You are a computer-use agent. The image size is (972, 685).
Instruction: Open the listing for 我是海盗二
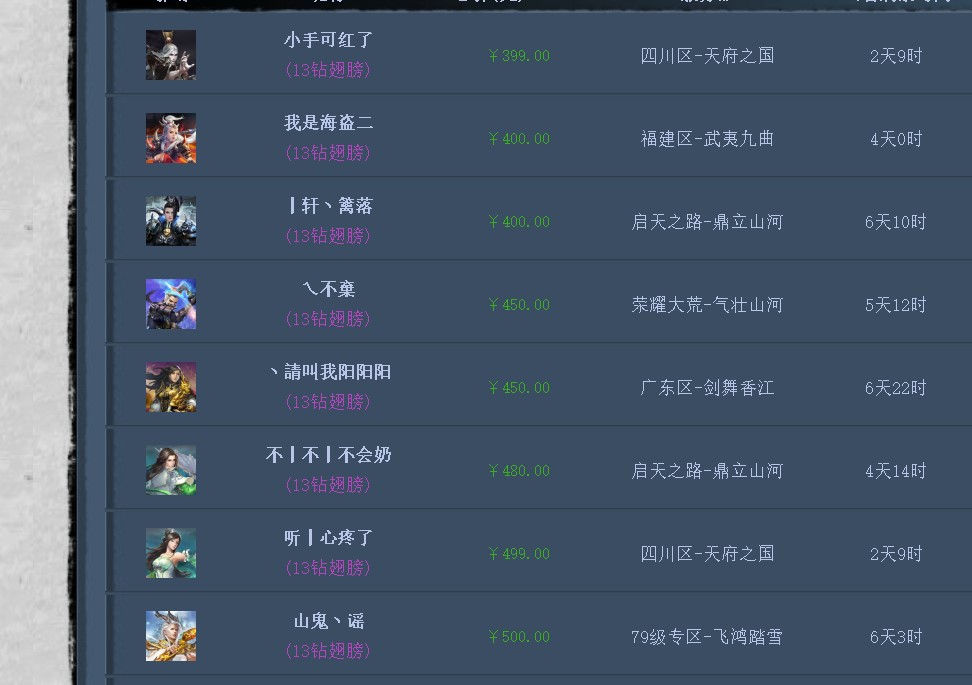coord(328,123)
